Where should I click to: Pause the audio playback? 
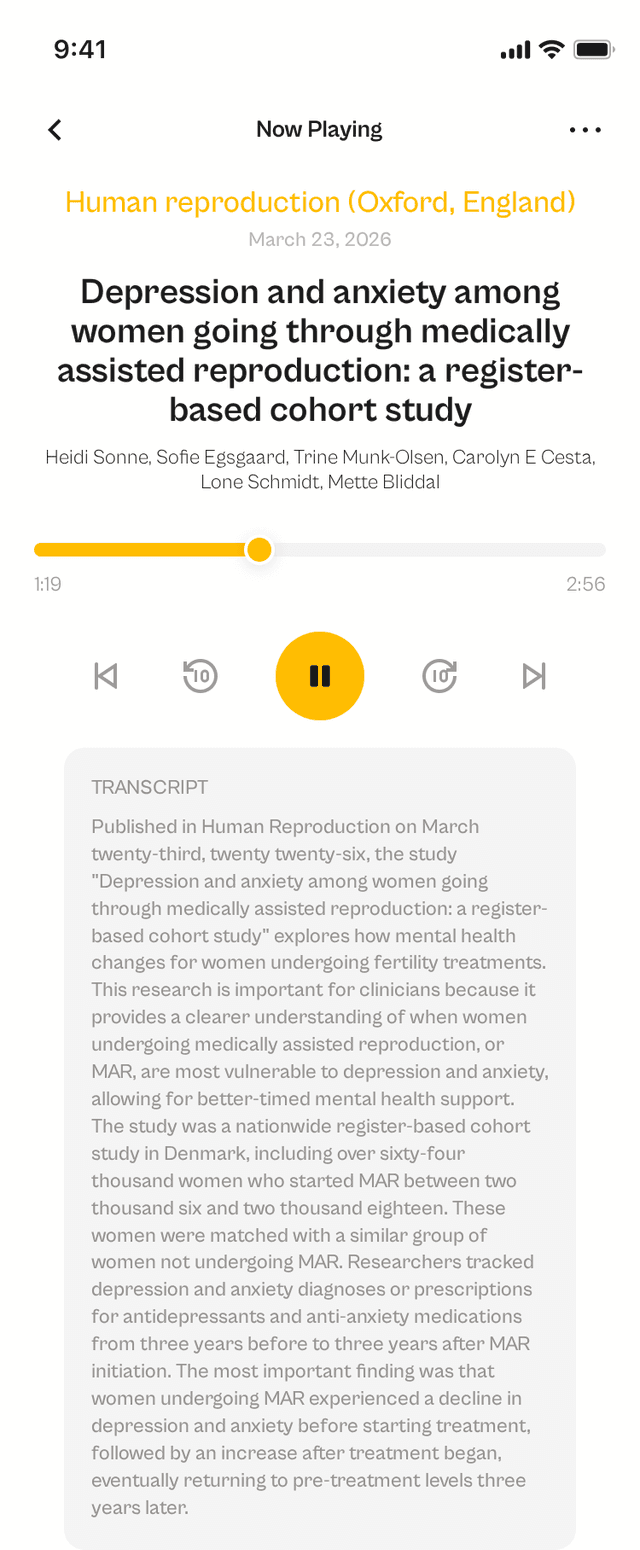tap(320, 676)
